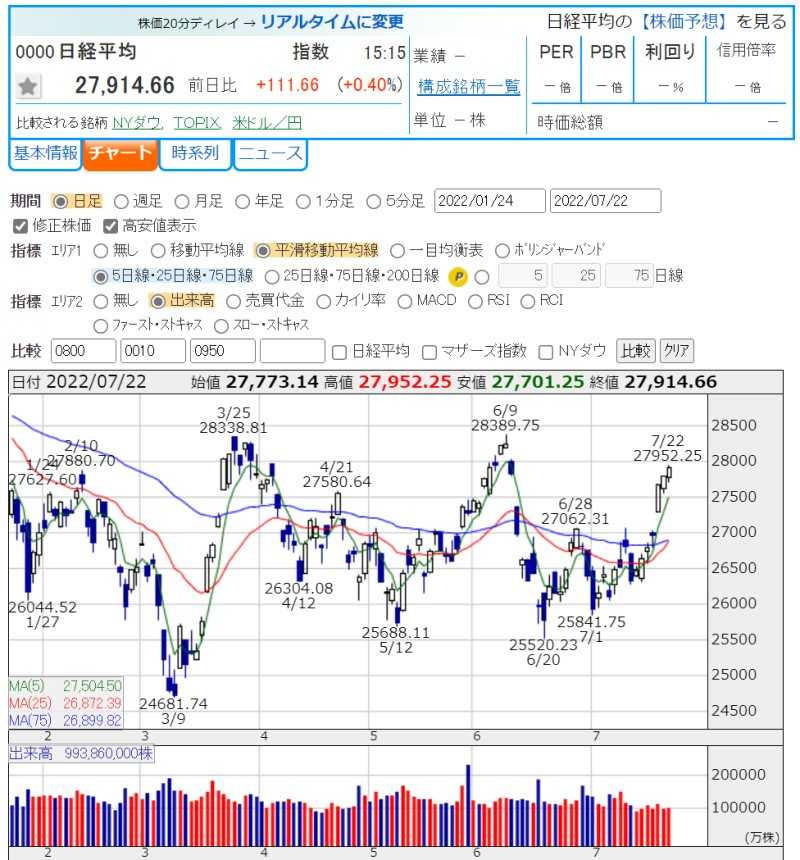Uncheck the 修正株価 checkbox
The image size is (800, 860).
click(x=20, y=225)
